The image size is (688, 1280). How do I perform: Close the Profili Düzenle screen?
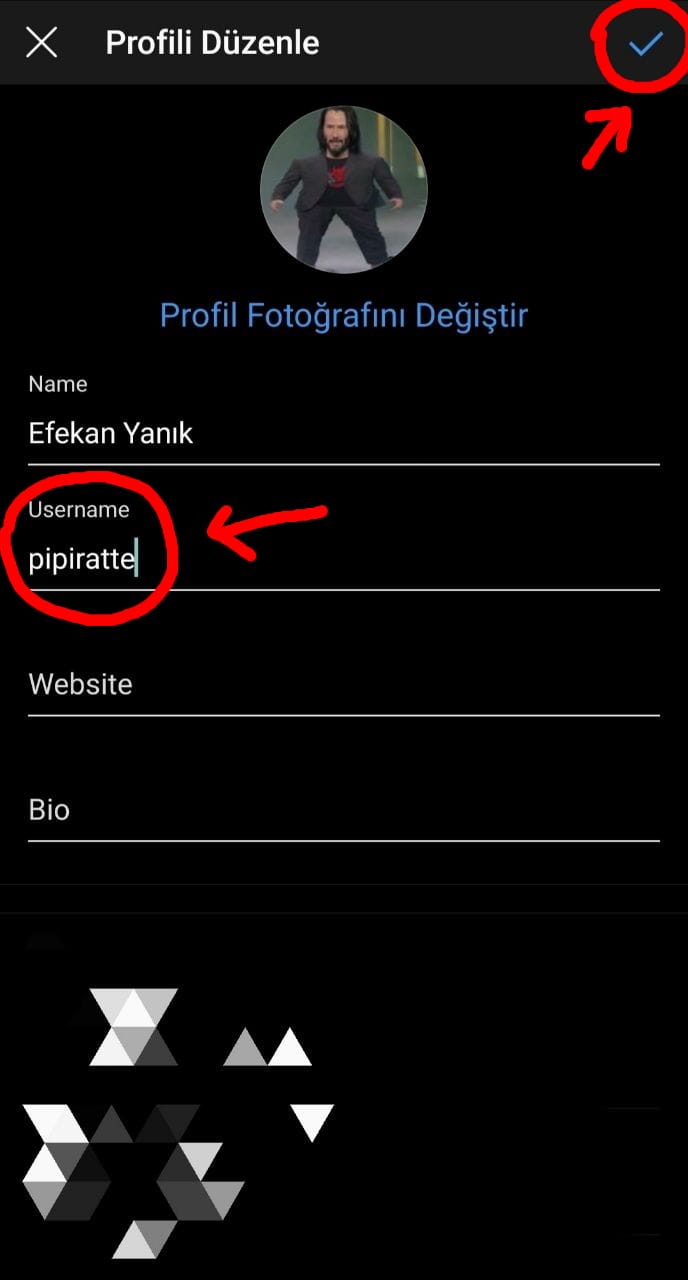[x=41, y=43]
